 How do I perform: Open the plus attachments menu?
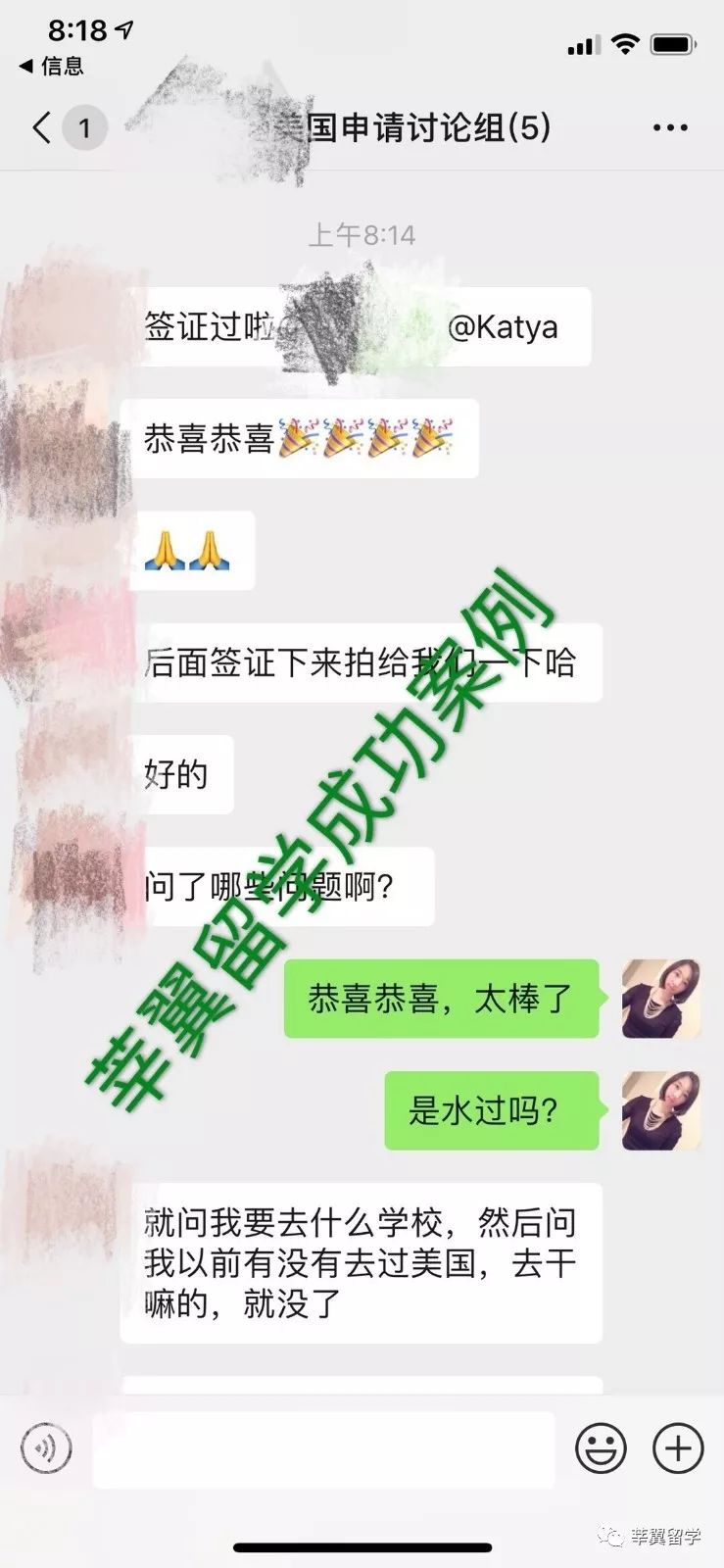coord(678,1447)
